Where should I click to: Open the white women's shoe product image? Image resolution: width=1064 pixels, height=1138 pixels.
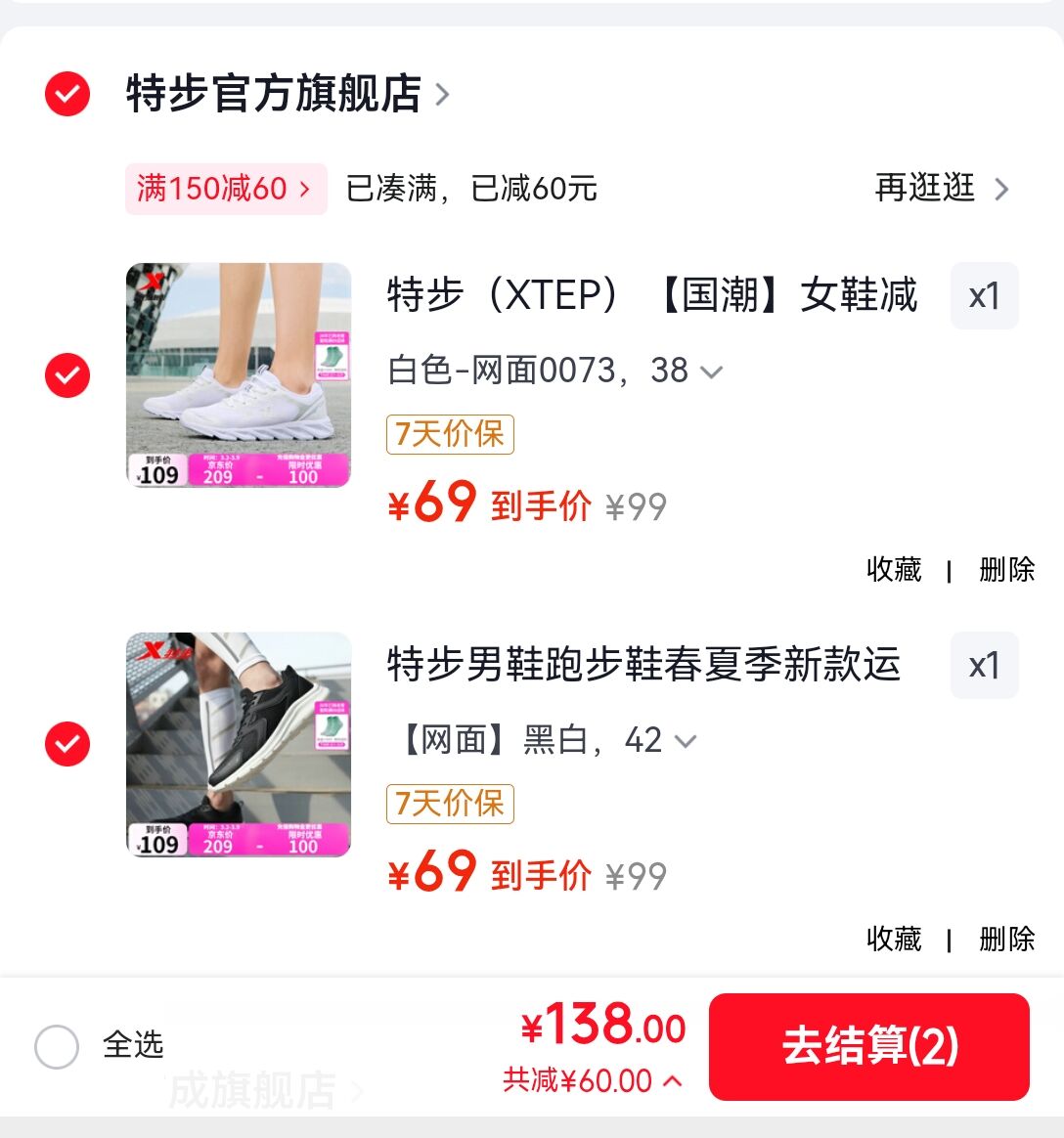click(239, 374)
